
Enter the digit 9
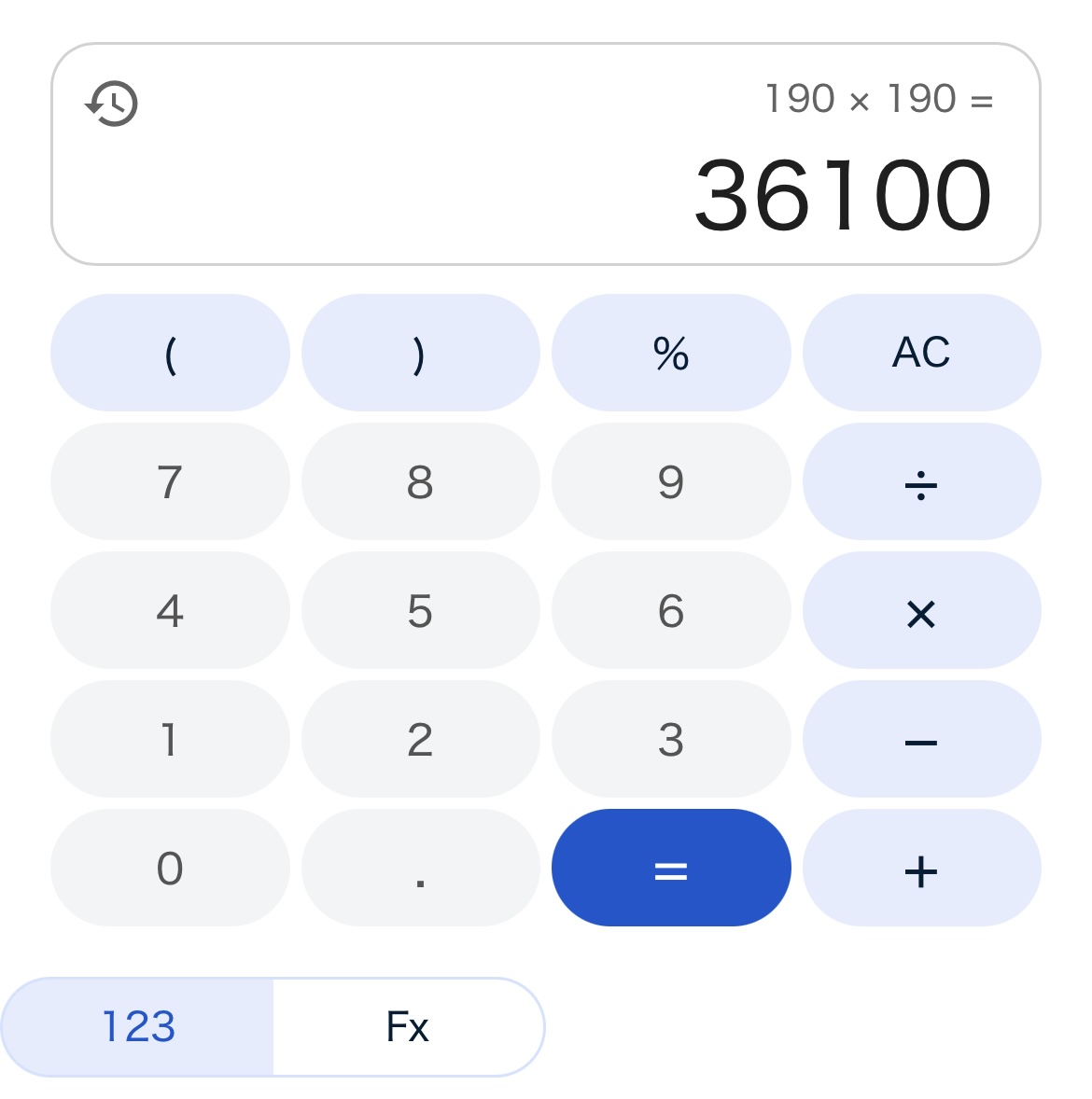[671, 481]
